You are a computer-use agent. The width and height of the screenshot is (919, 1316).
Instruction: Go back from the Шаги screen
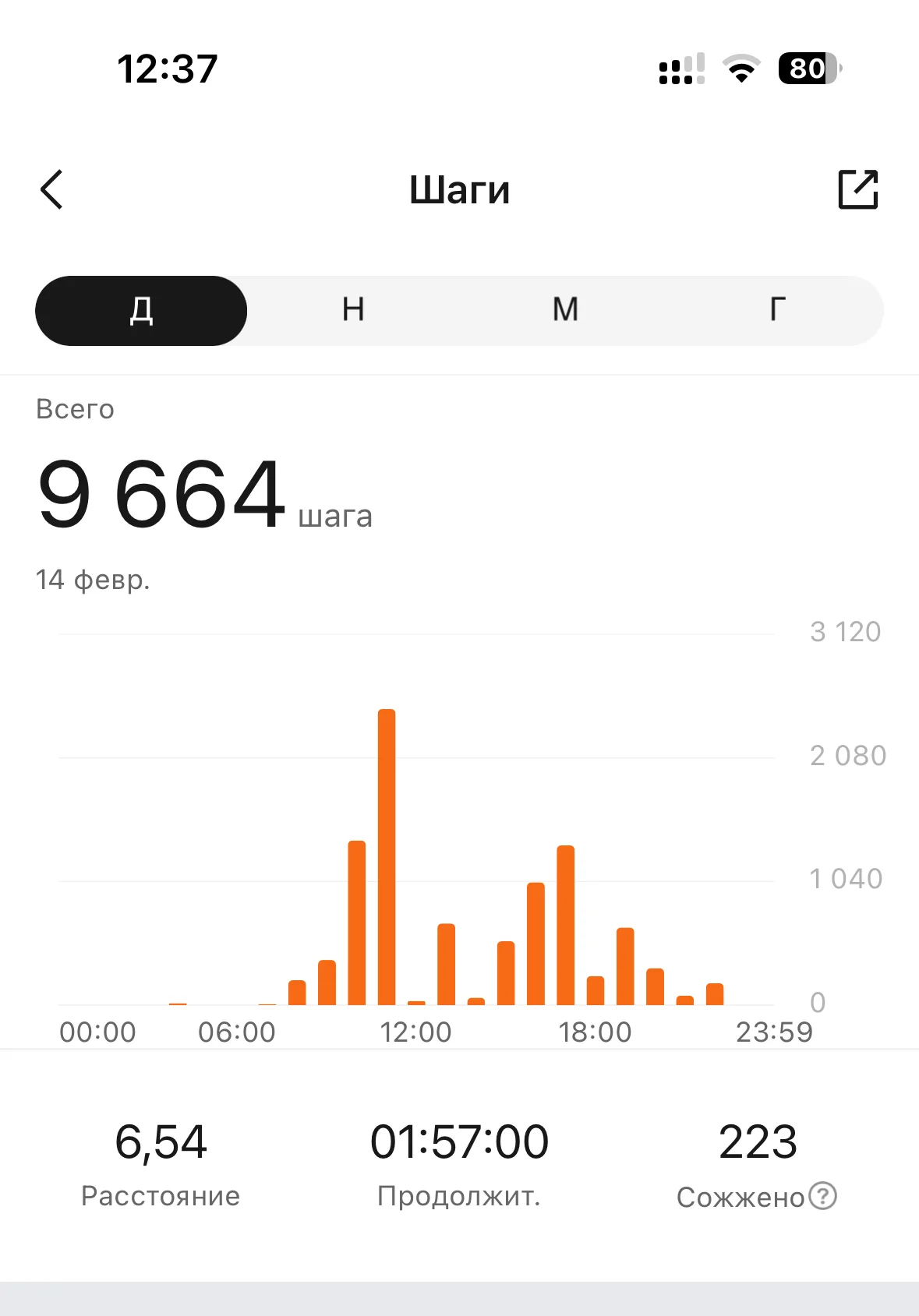click(x=51, y=190)
